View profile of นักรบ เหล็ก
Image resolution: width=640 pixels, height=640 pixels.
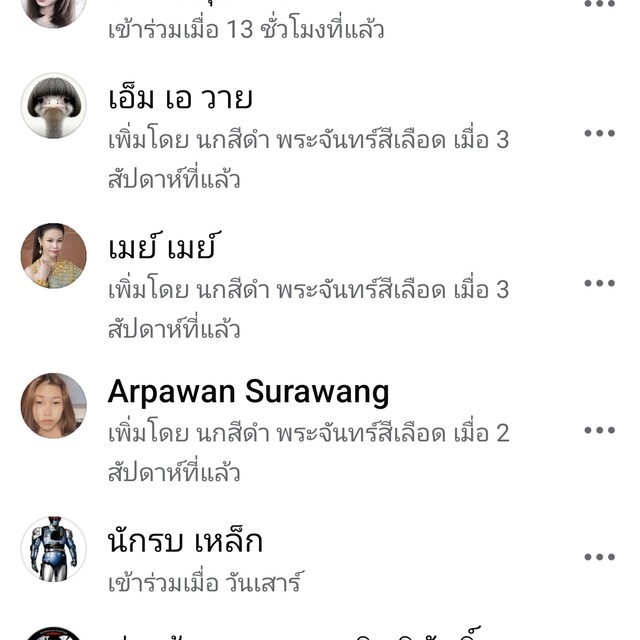tap(185, 541)
